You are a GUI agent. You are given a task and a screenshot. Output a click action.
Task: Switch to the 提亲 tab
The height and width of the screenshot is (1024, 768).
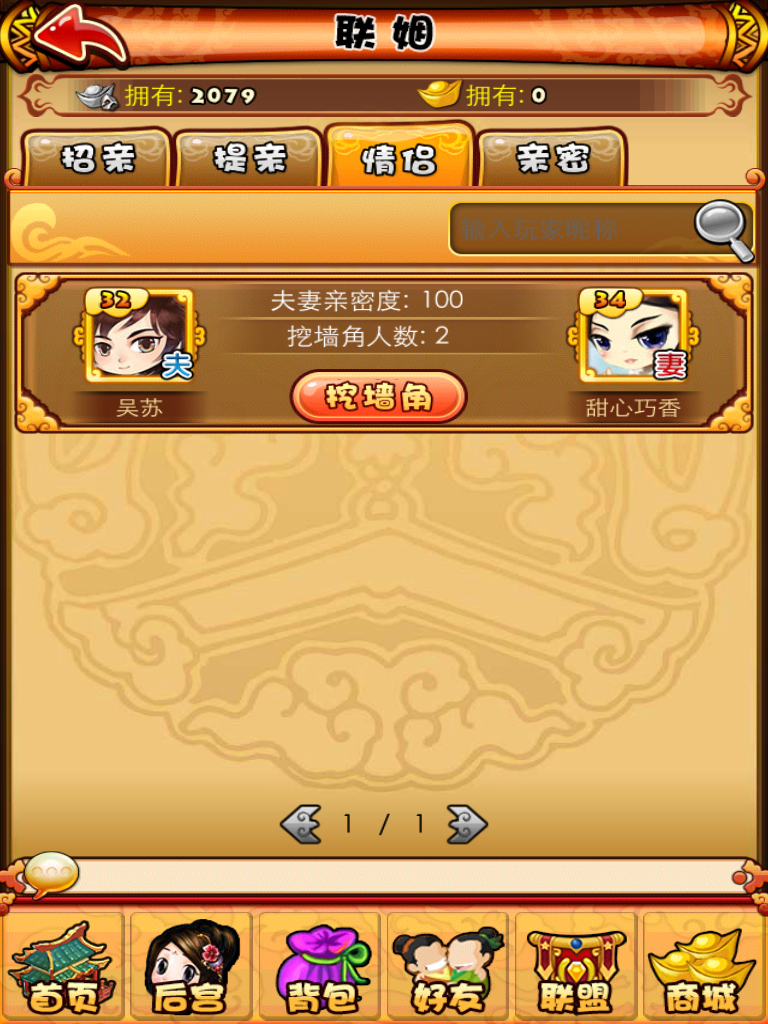[x=249, y=158]
